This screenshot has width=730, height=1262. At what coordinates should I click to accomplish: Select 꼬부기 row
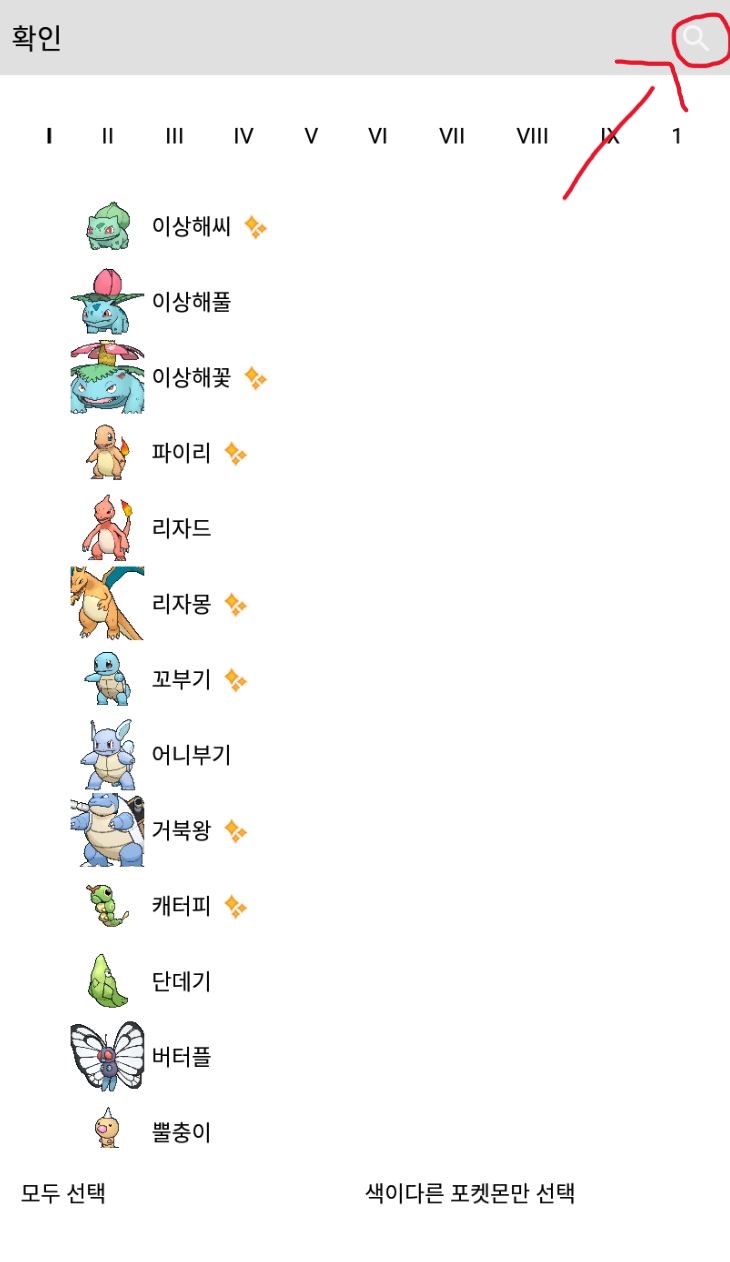(181, 680)
